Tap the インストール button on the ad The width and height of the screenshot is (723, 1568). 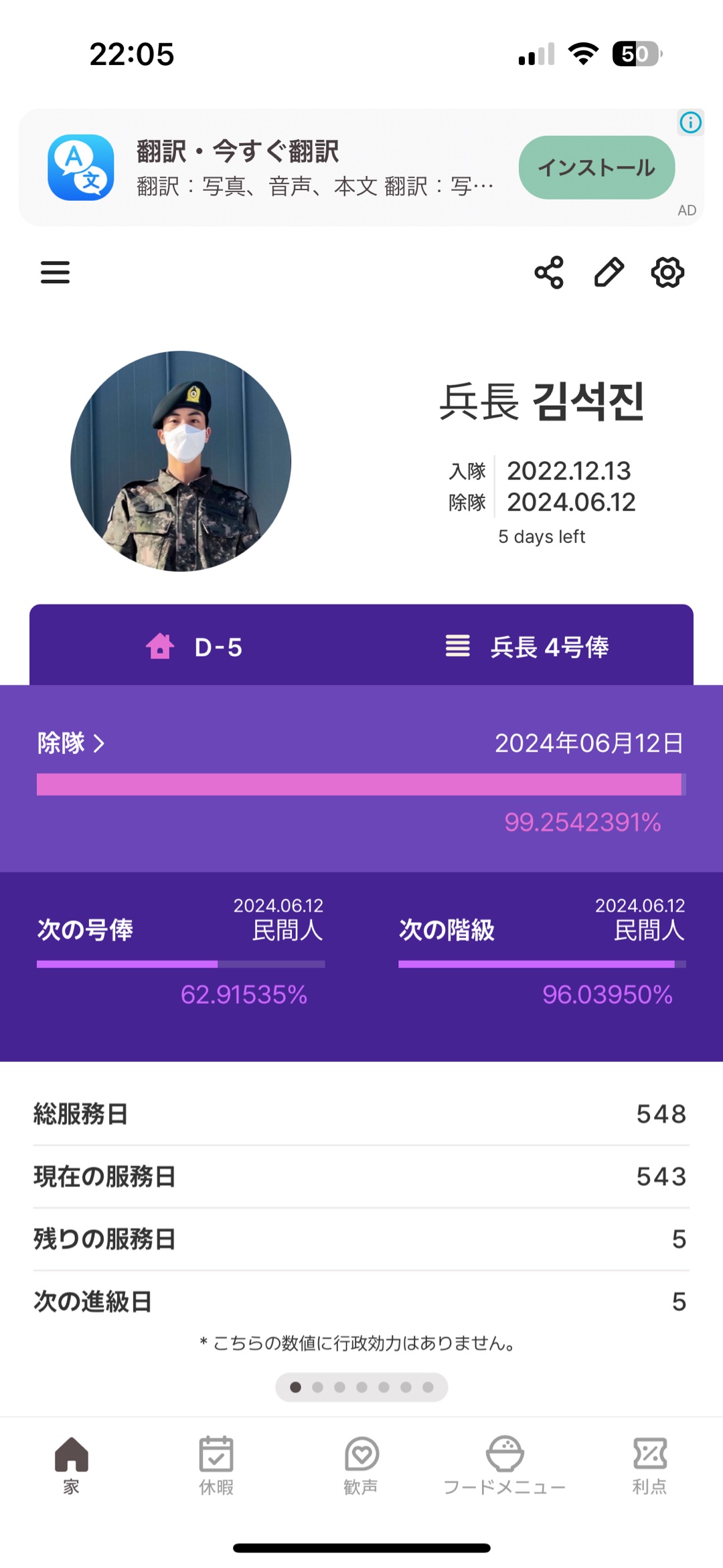coord(596,167)
